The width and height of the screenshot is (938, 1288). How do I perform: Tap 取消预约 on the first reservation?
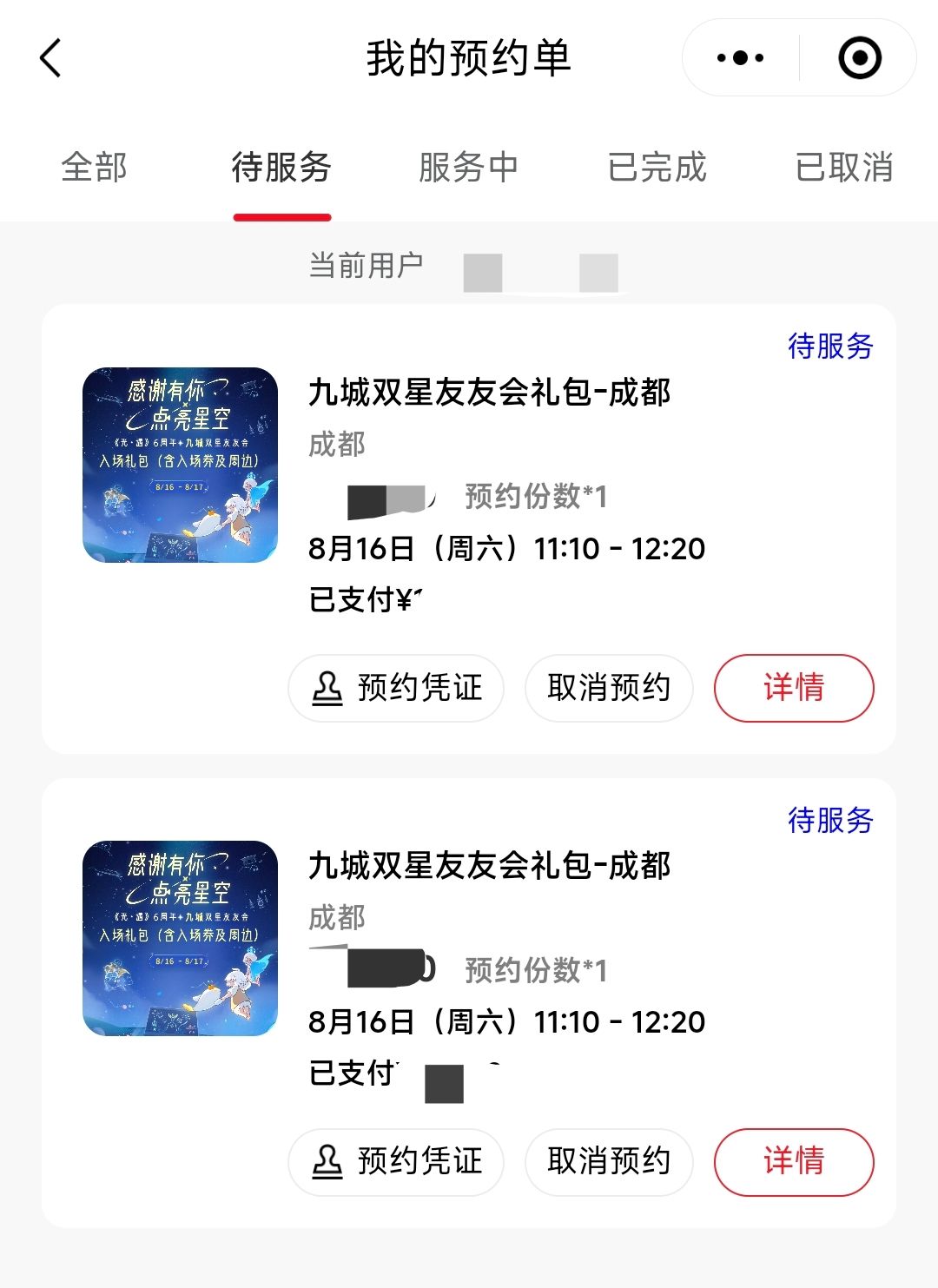pos(609,688)
